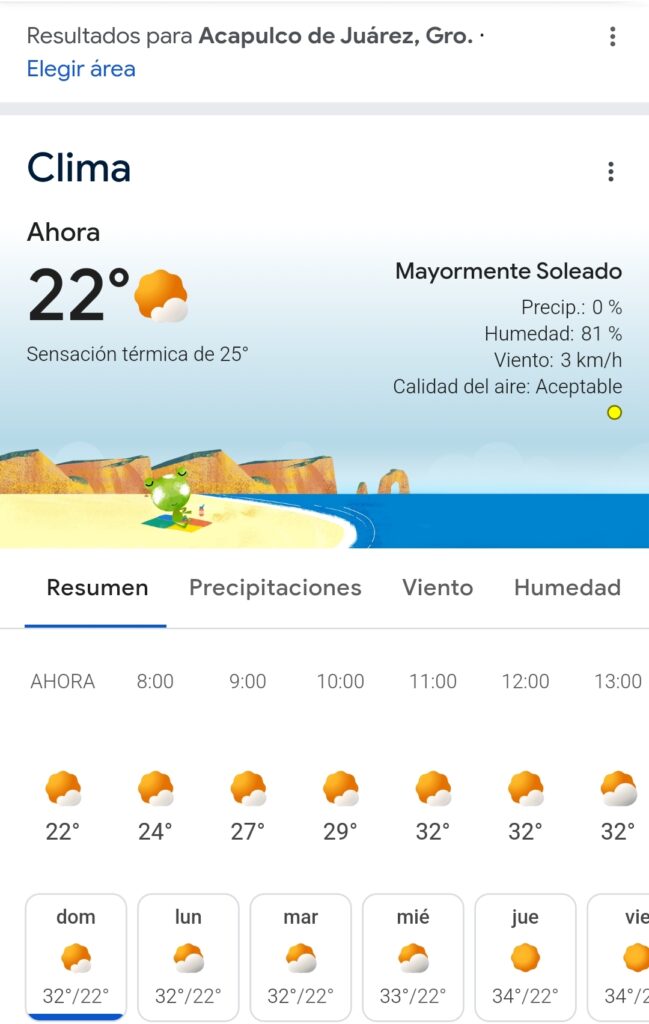View the Humedad tab
649x1024 pixels.
click(x=567, y=588)
